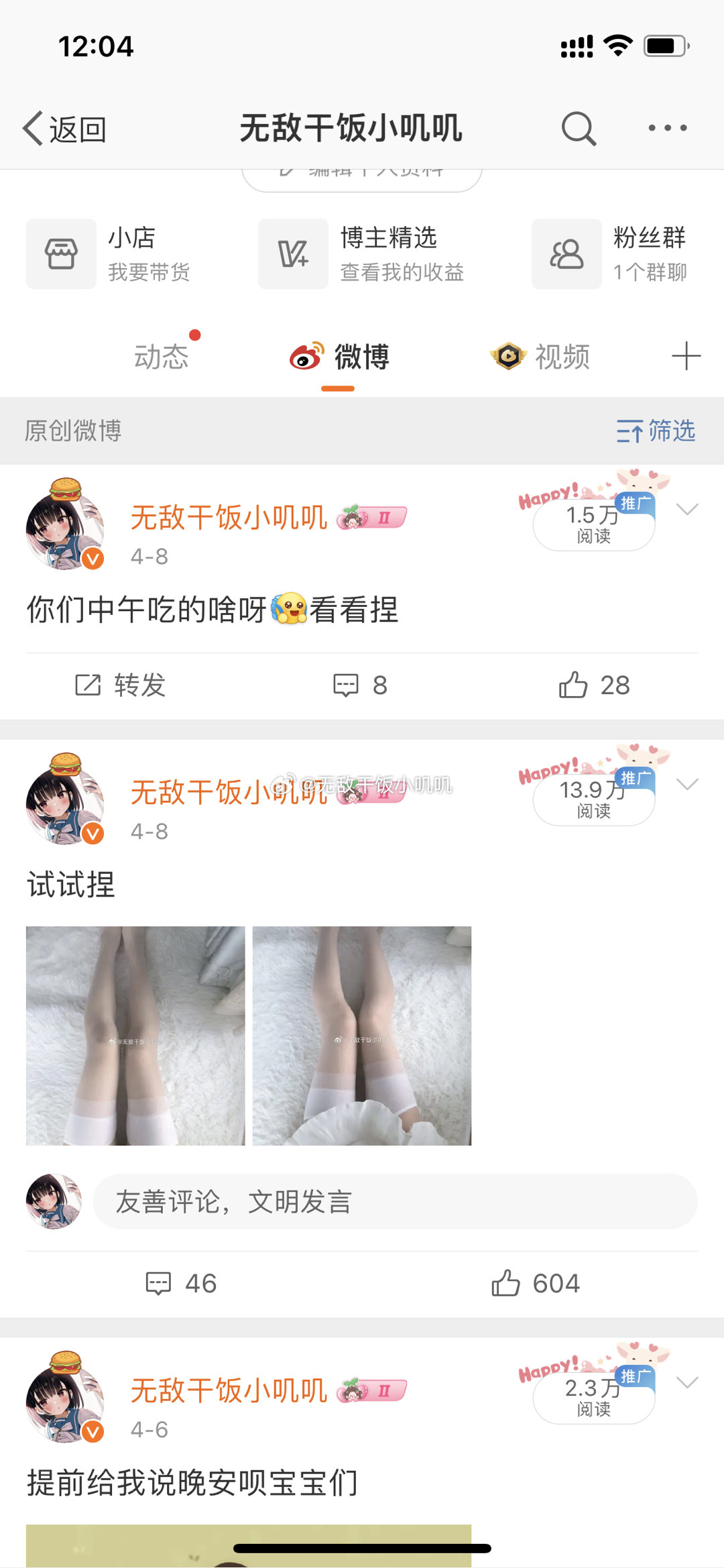The width and height of the screenshot is (724, 1568).
Task: Tap the 友善评论，文明发言 comment field
Action: click(395, 1202)
